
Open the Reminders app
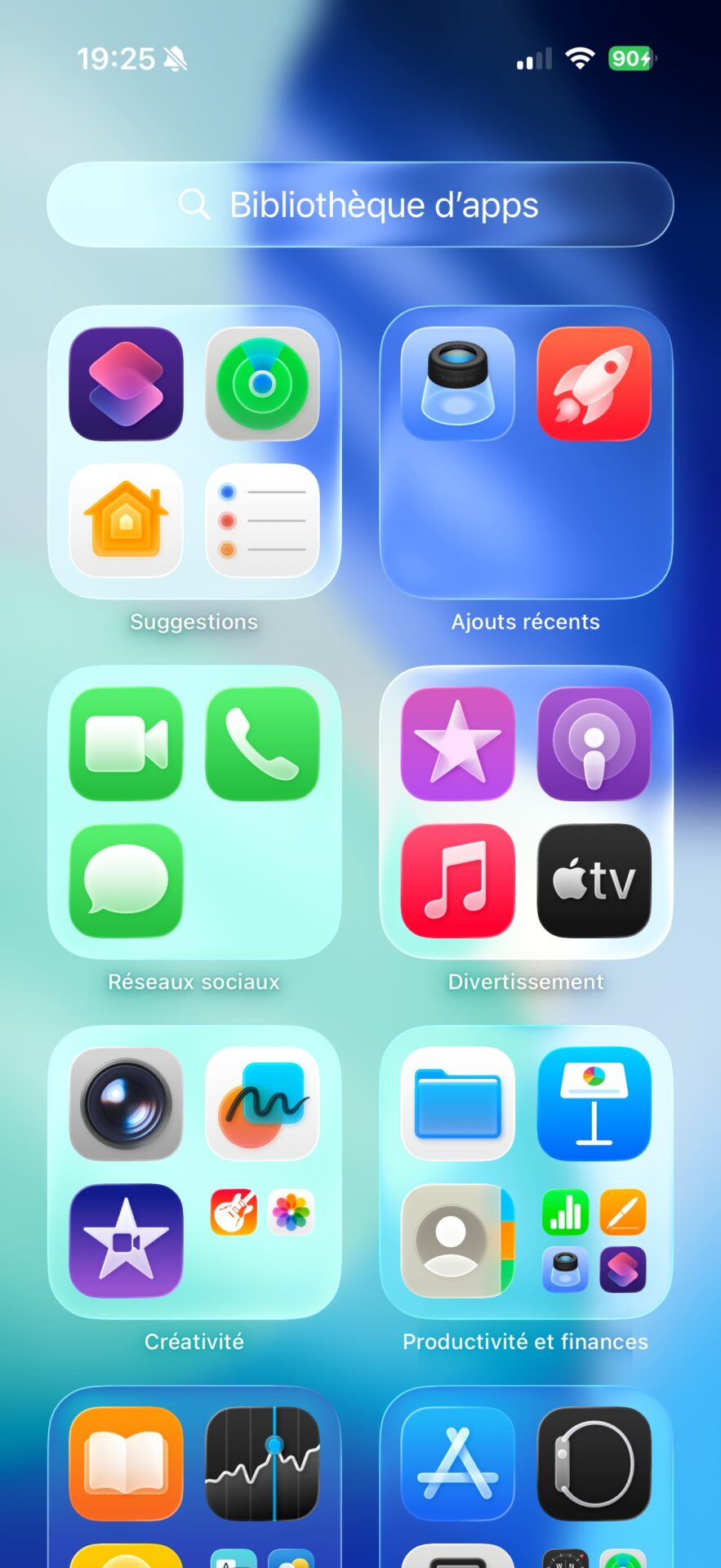(262, 520)
